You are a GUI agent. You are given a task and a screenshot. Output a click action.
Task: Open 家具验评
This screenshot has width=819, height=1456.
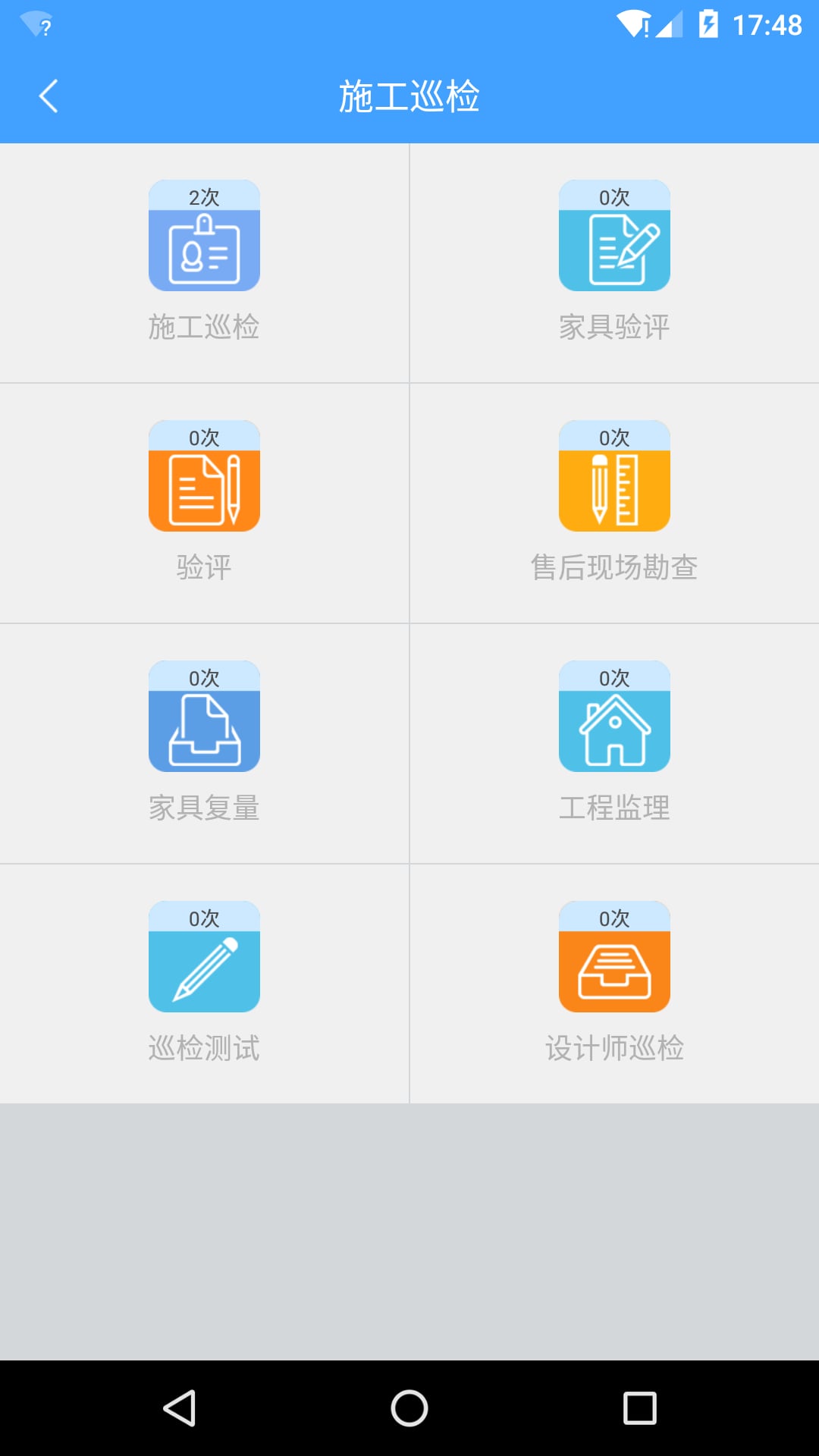pyautogui.click(x=614, y=262)
